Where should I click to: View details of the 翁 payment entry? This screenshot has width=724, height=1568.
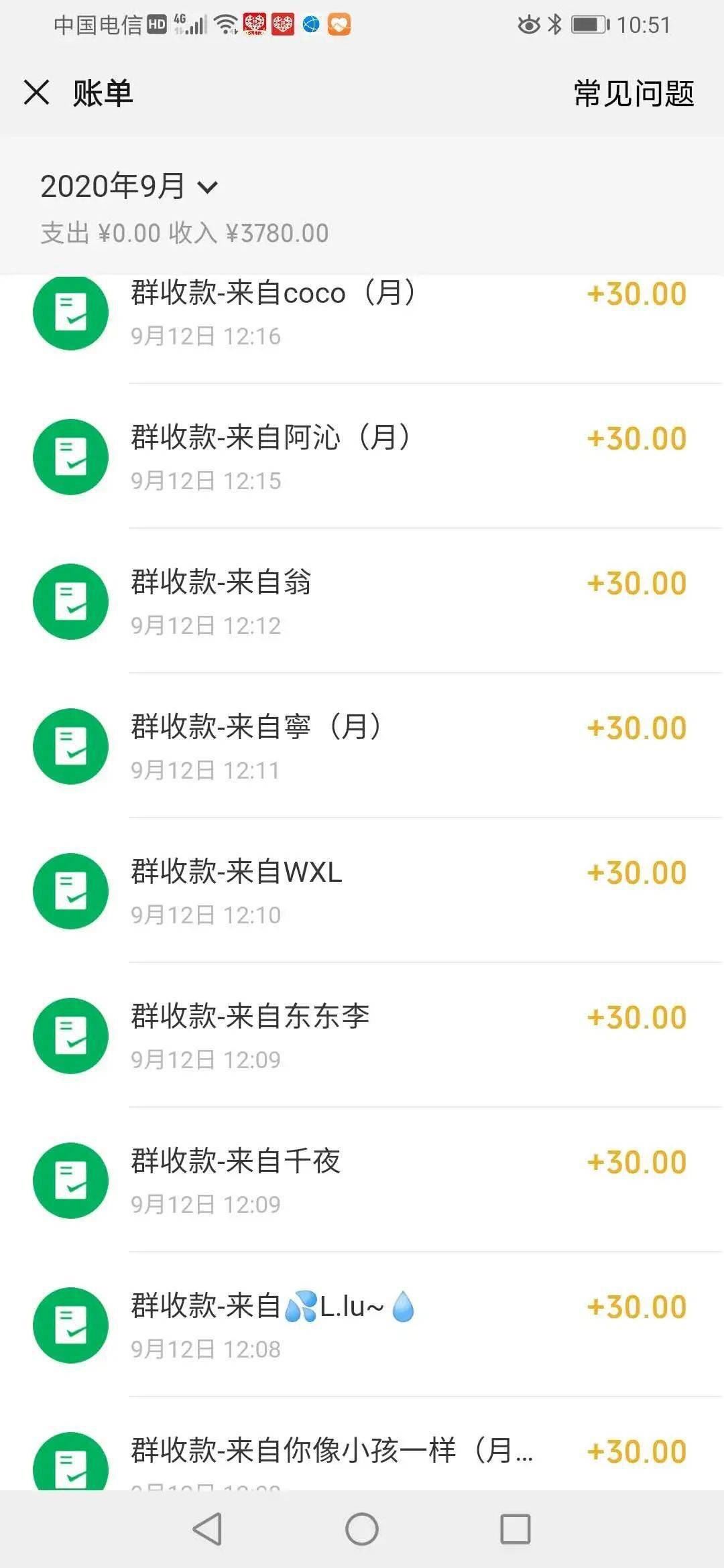click(x=362, y=601)
